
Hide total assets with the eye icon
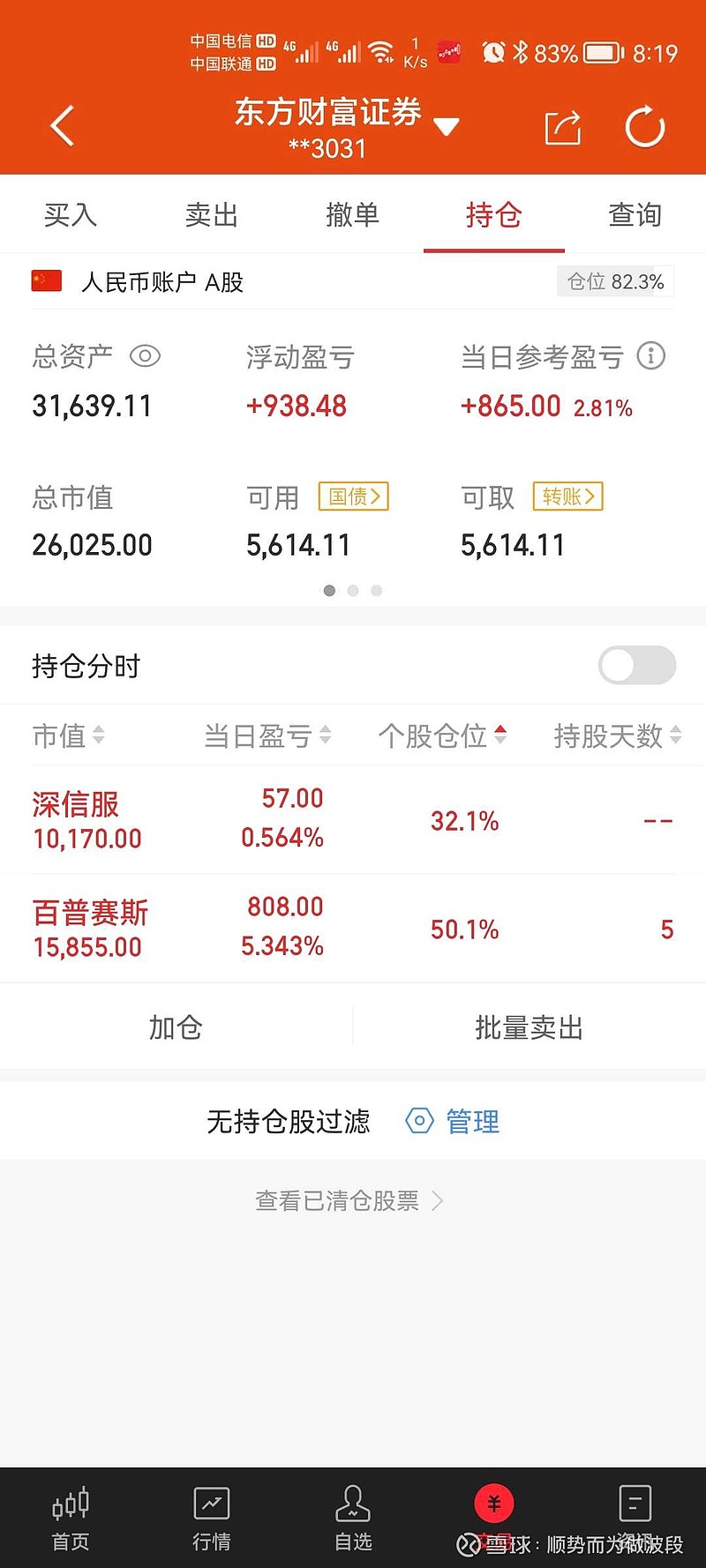pos(145,356)
